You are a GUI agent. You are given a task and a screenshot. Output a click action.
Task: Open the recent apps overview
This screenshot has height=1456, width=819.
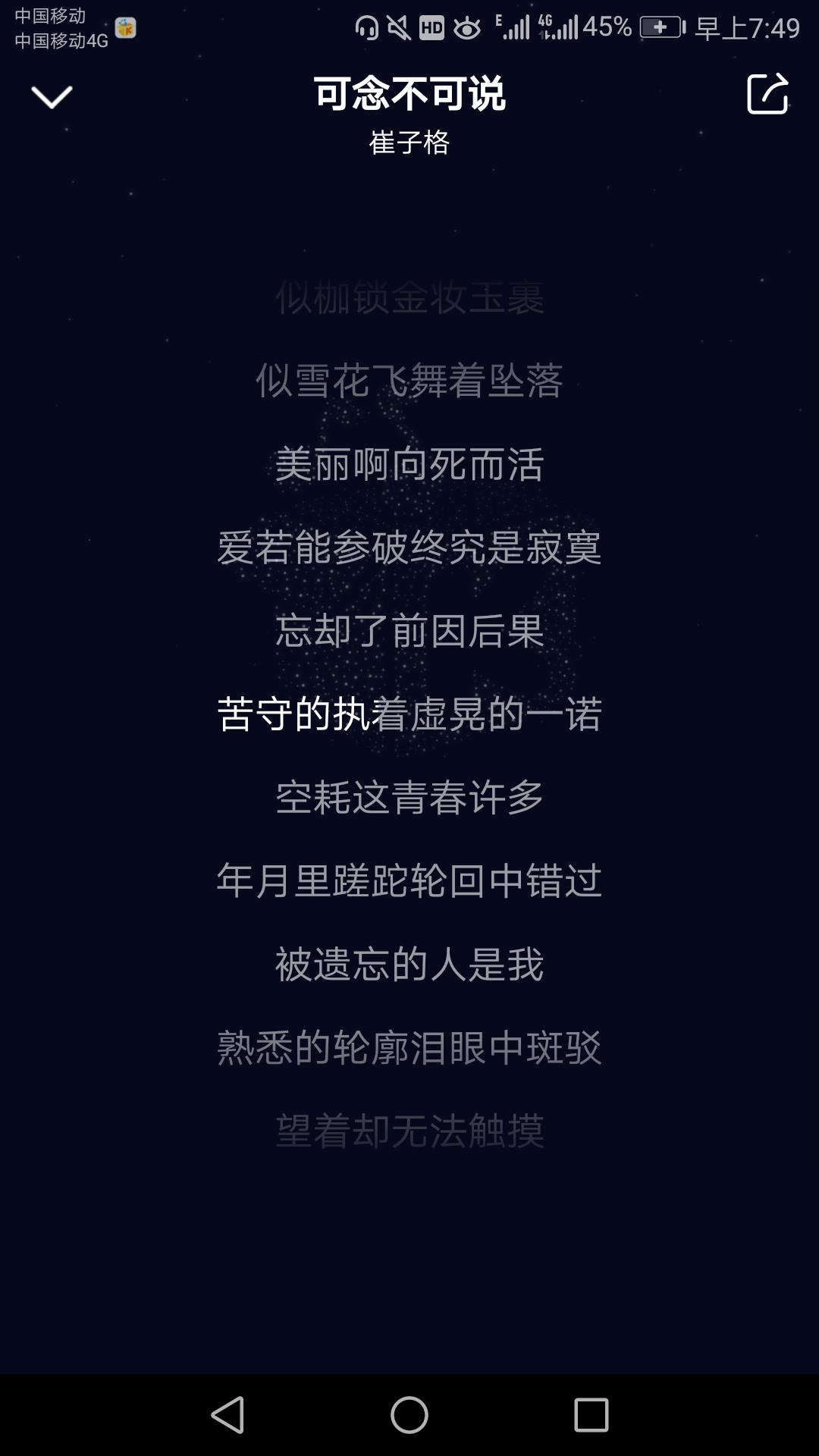[591, 1415]
